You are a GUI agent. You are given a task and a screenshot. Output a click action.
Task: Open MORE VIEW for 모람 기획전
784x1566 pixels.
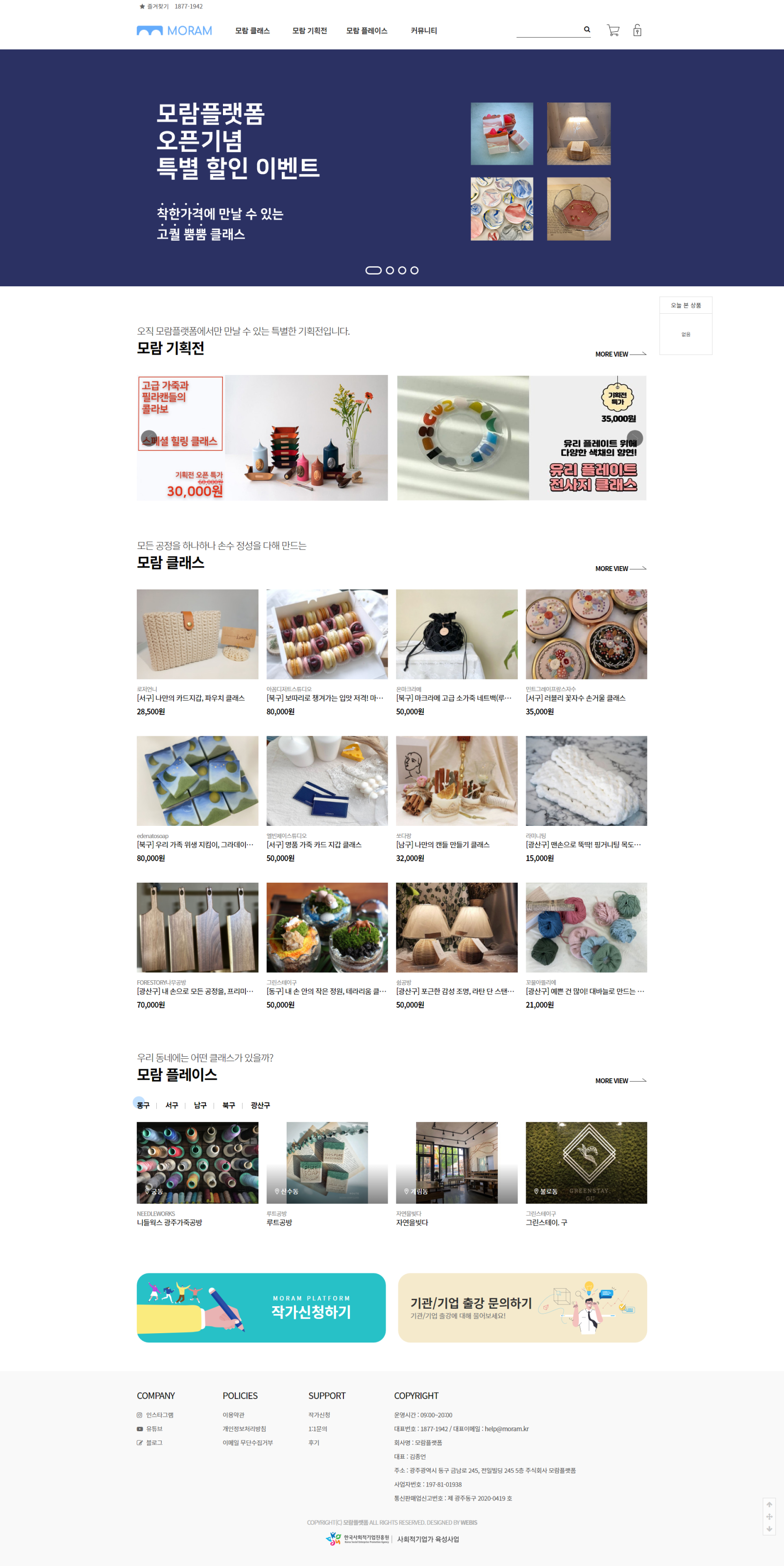click(x=620, y=354)
